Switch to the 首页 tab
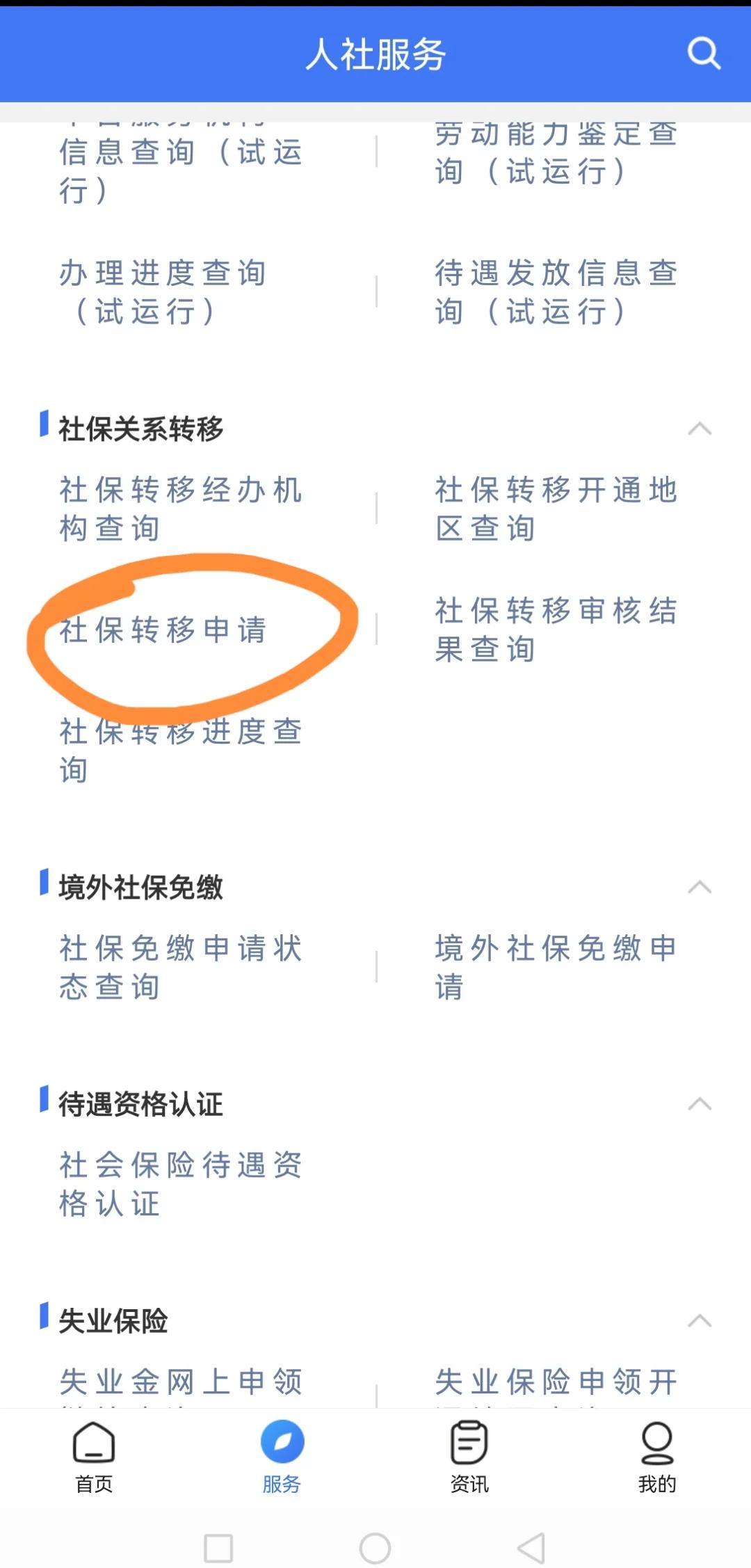Viewport: 751px width, 1568px height. click(x=94, y=1457)
